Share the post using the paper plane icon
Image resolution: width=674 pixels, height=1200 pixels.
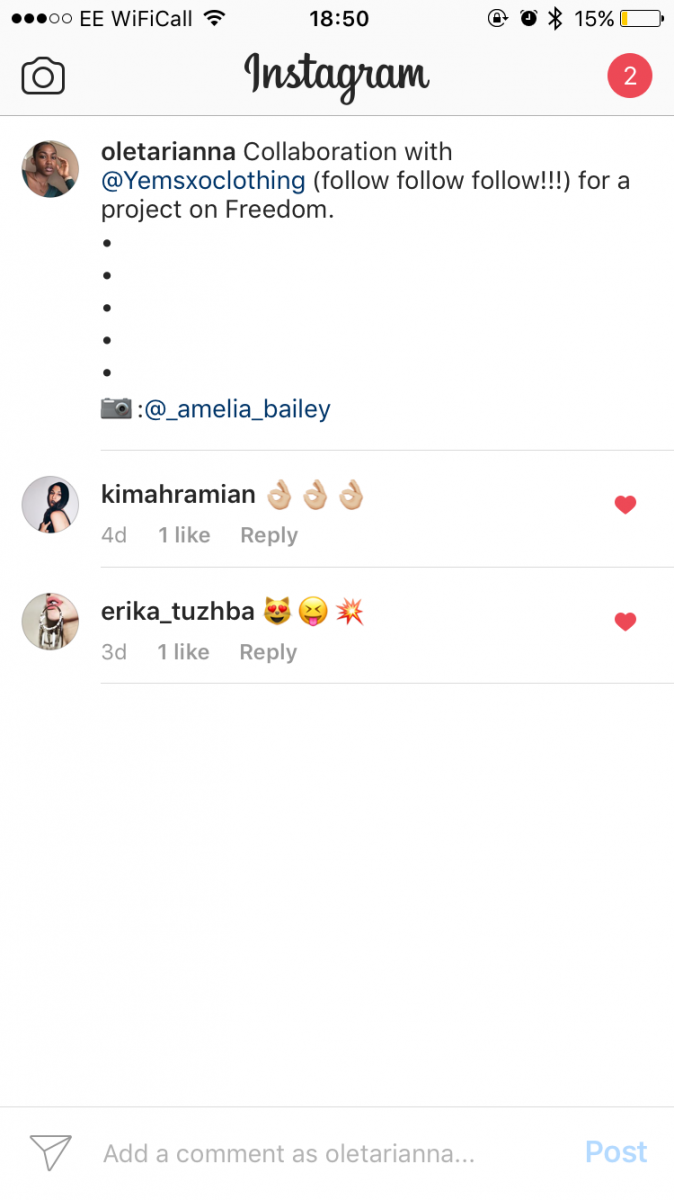pos(50,1153)
